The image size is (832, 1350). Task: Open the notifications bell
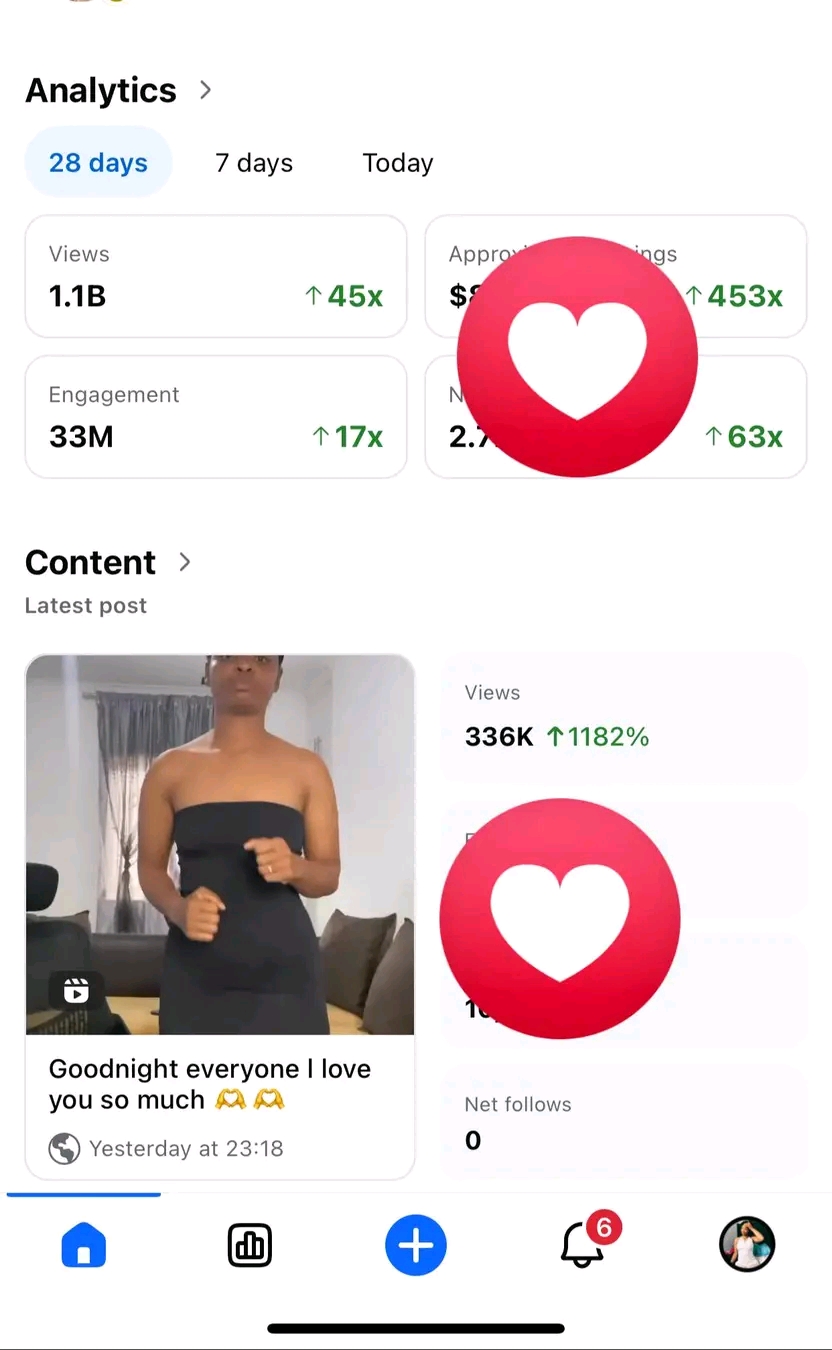pyautogui.click(x=583, y=1246)
